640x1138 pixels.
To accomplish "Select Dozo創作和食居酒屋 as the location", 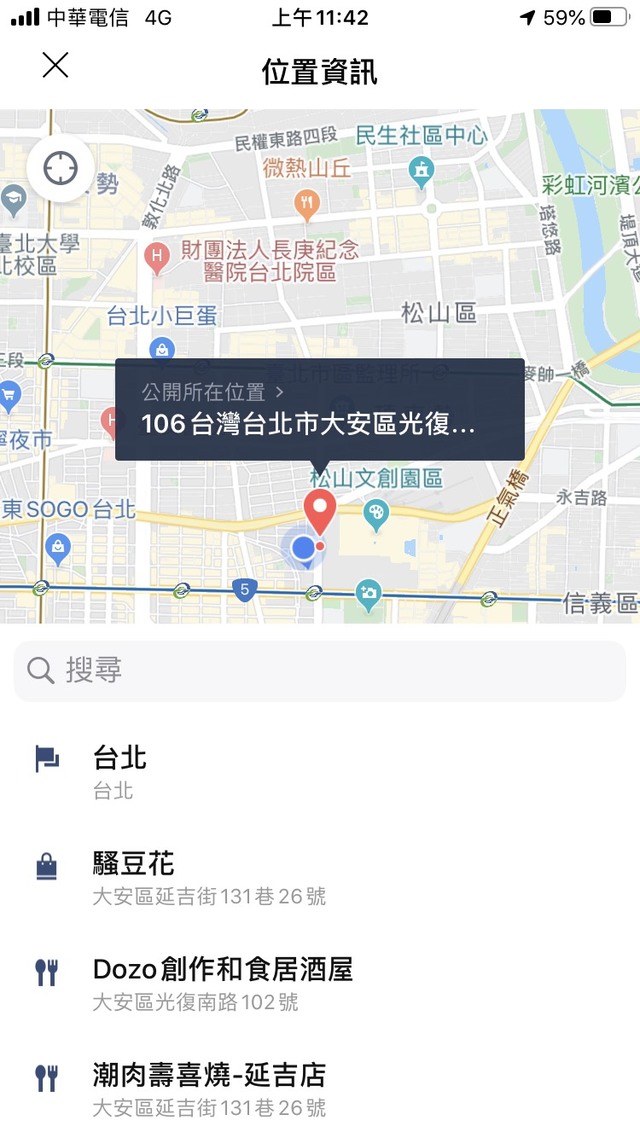I will tap(320, 984).
